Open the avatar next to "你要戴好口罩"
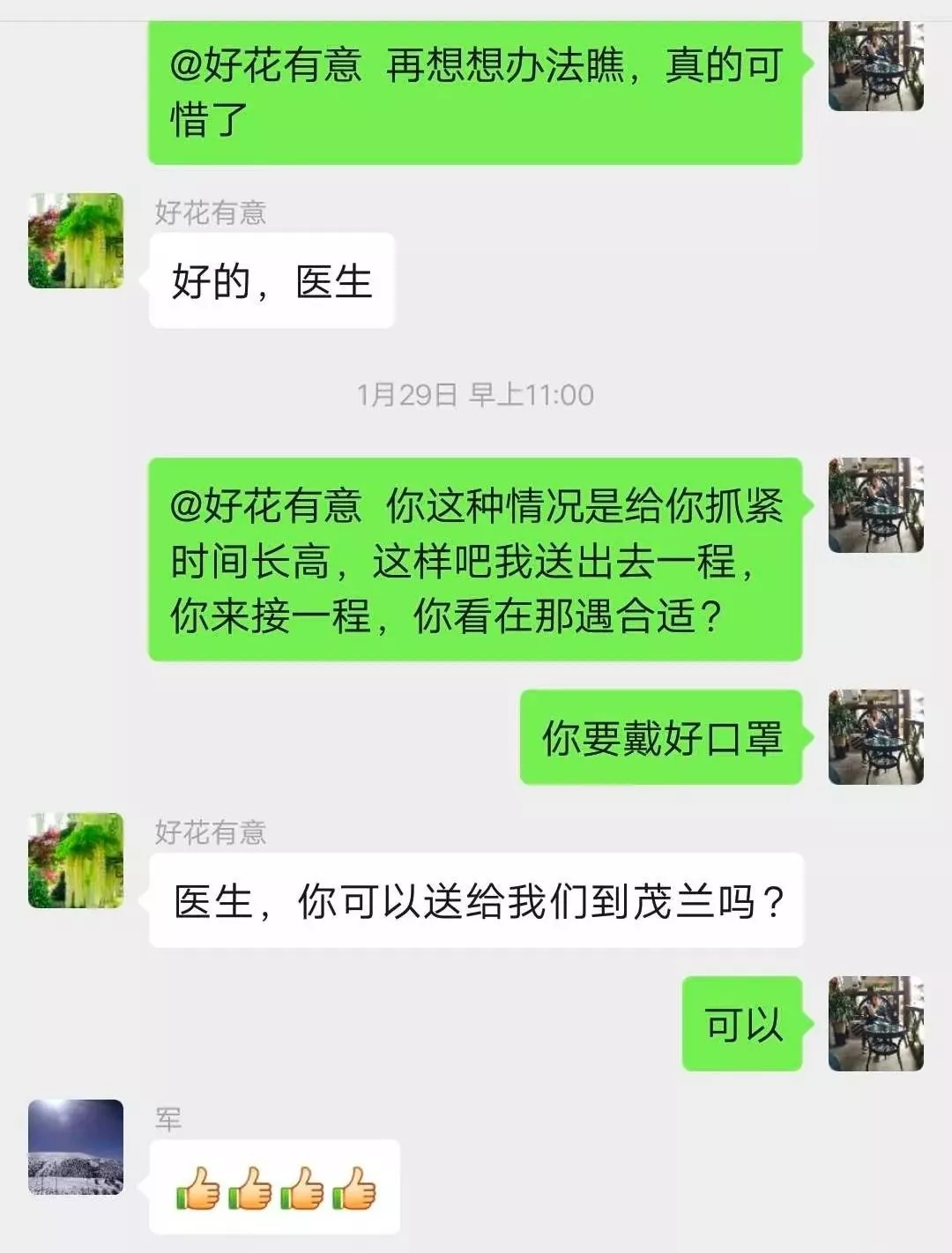 tap(876, 737)
